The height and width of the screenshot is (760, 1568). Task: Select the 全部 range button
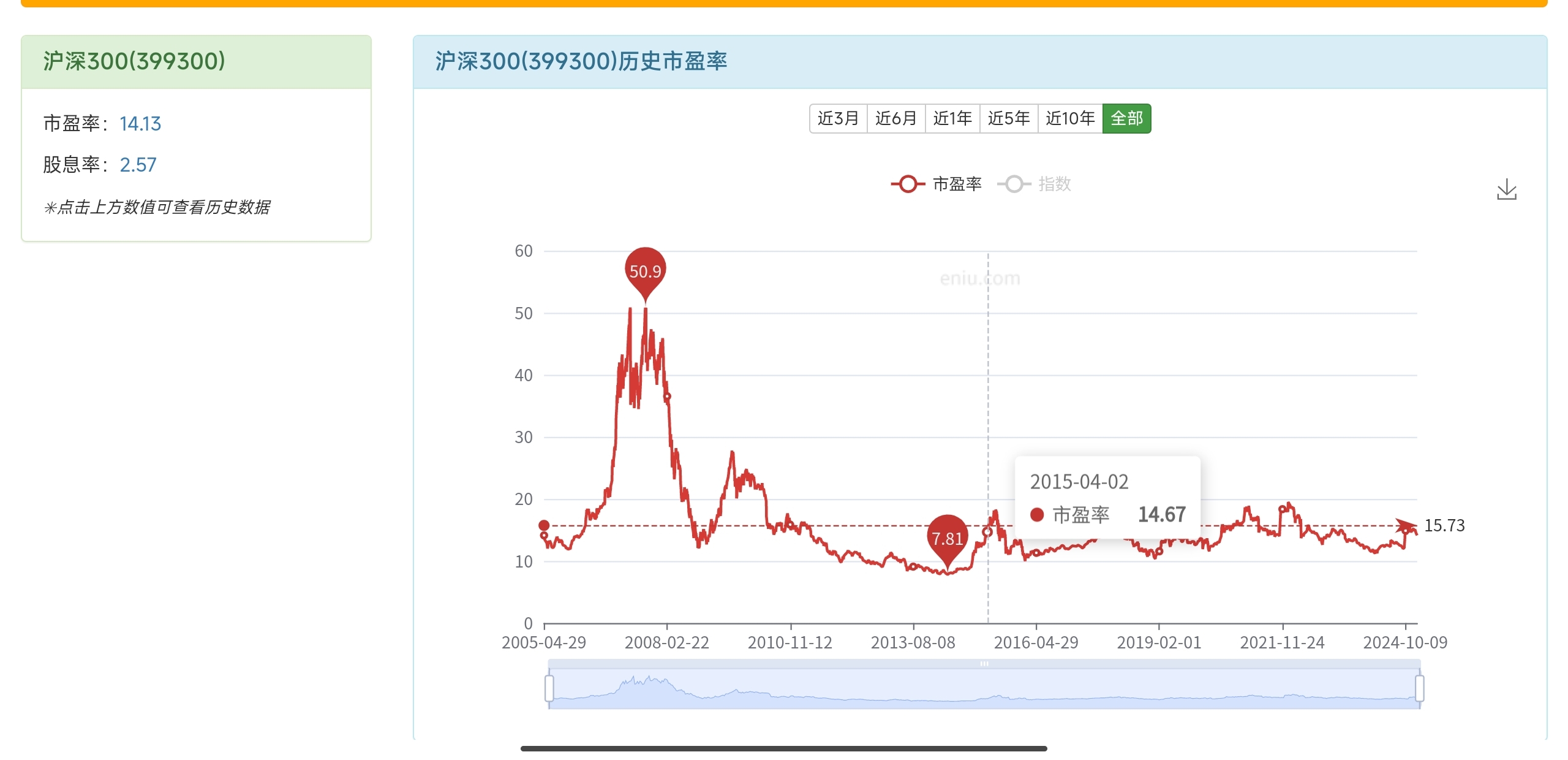click(1126, 118)
